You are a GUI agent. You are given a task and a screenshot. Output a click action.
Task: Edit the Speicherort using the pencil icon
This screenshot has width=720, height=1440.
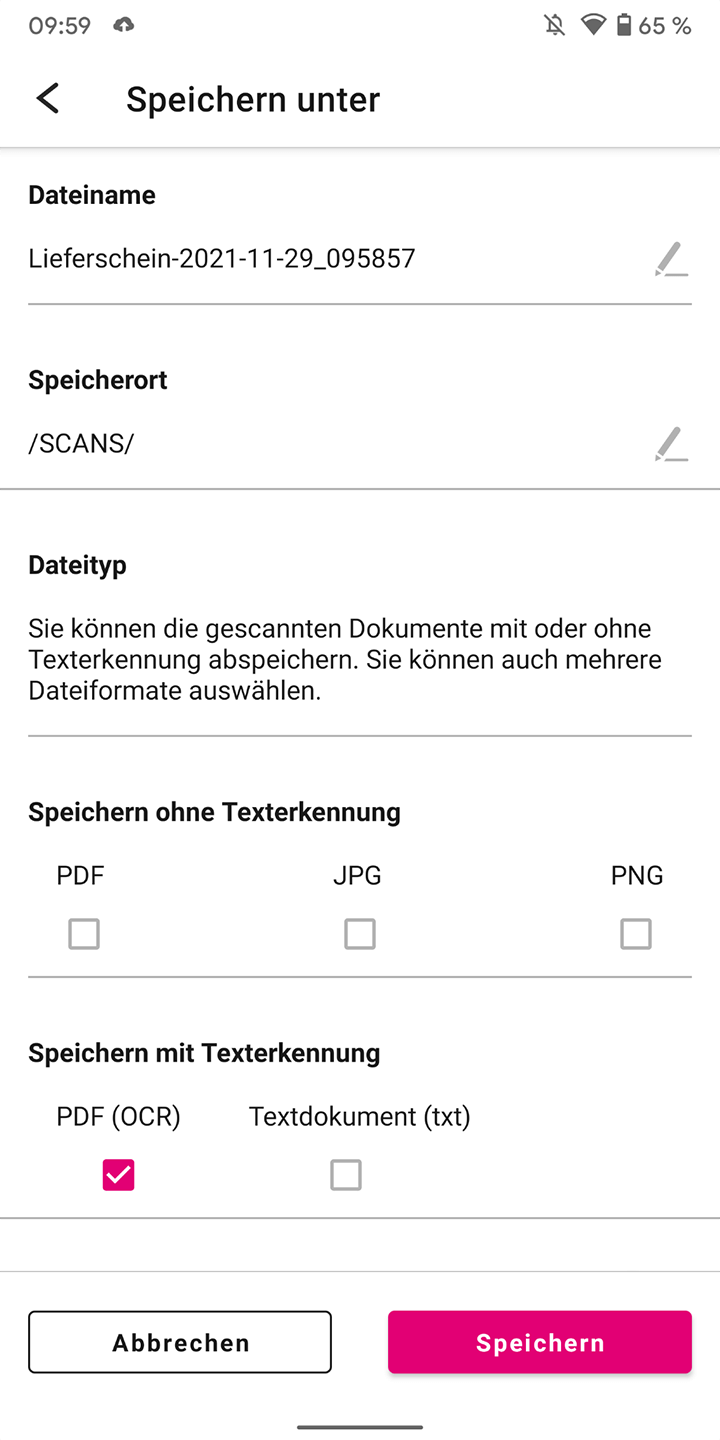click(671, 443)
